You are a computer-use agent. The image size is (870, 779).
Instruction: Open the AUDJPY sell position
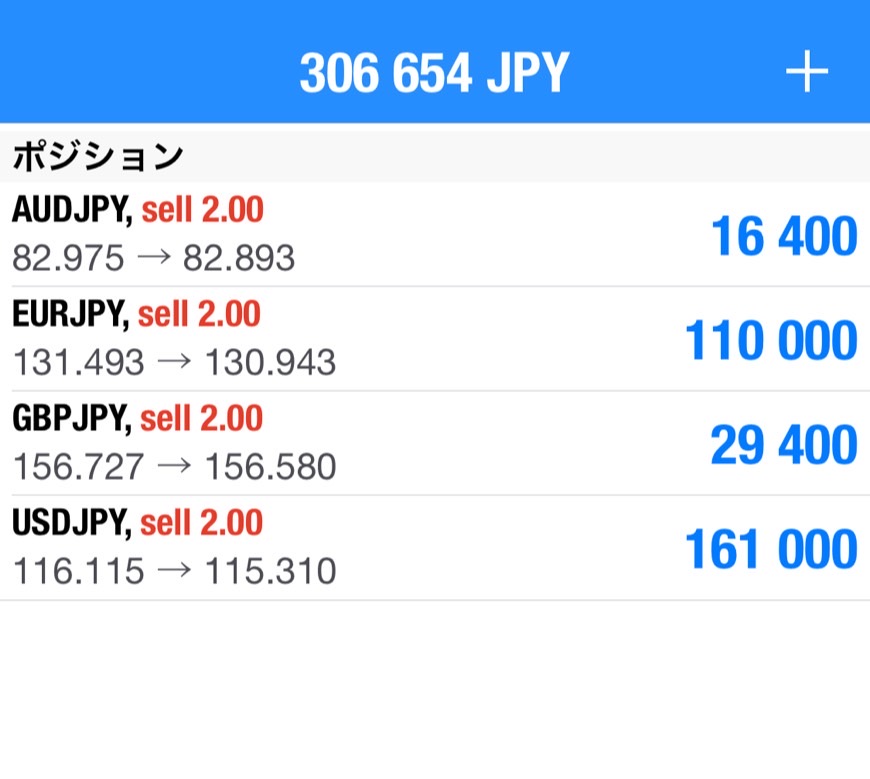[x=434, y=235]
